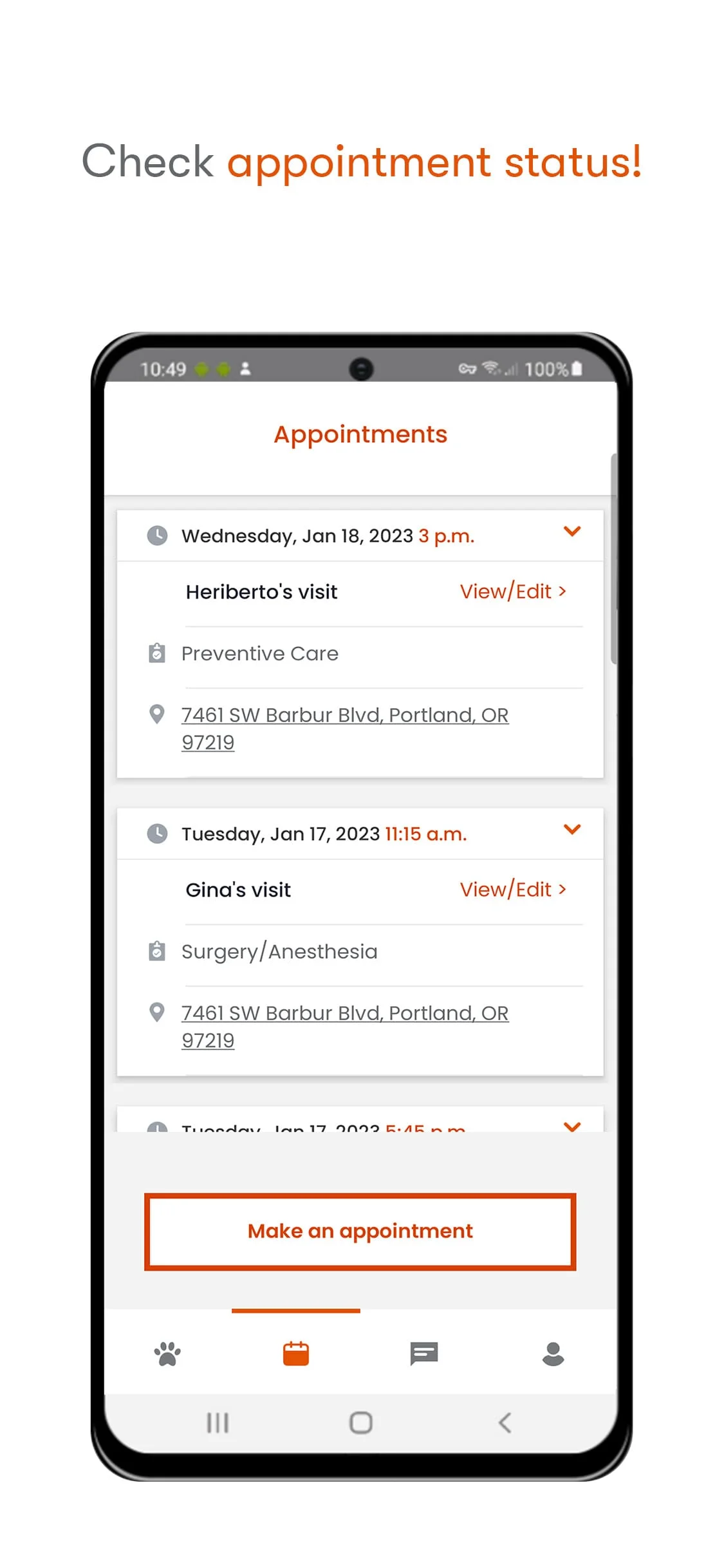This screenshot has width=724, height=1568.
Task: Tap the battery indicator in status bar
Action: (x=575, y=368)
